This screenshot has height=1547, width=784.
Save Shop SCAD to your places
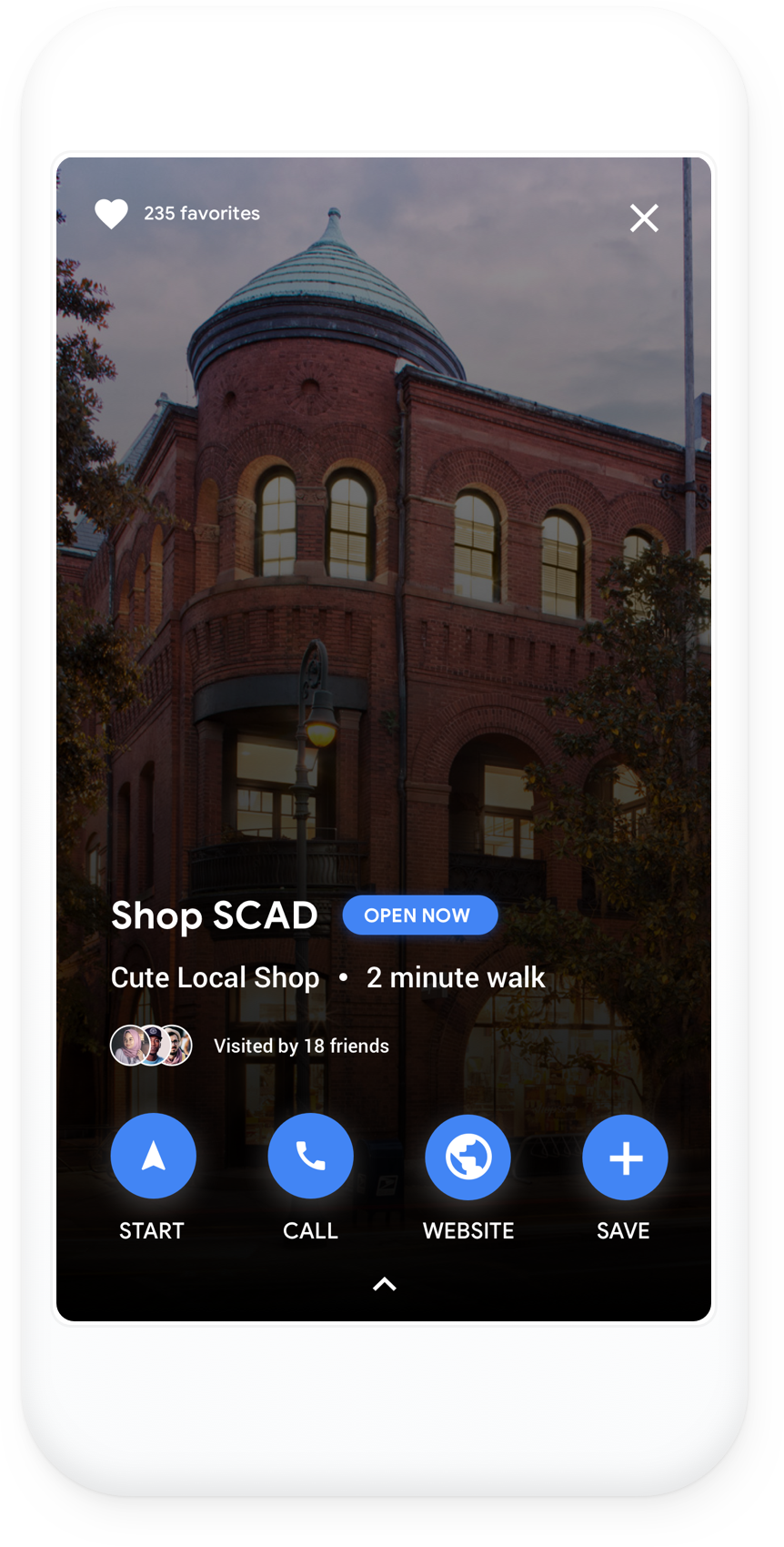tap(625, 1158)
